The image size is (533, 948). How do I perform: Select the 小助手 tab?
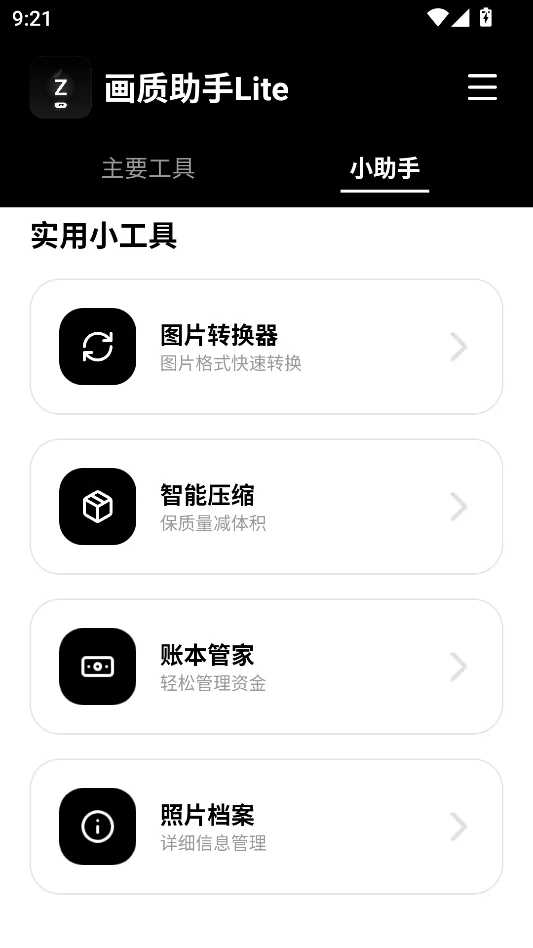click(385, 169)
